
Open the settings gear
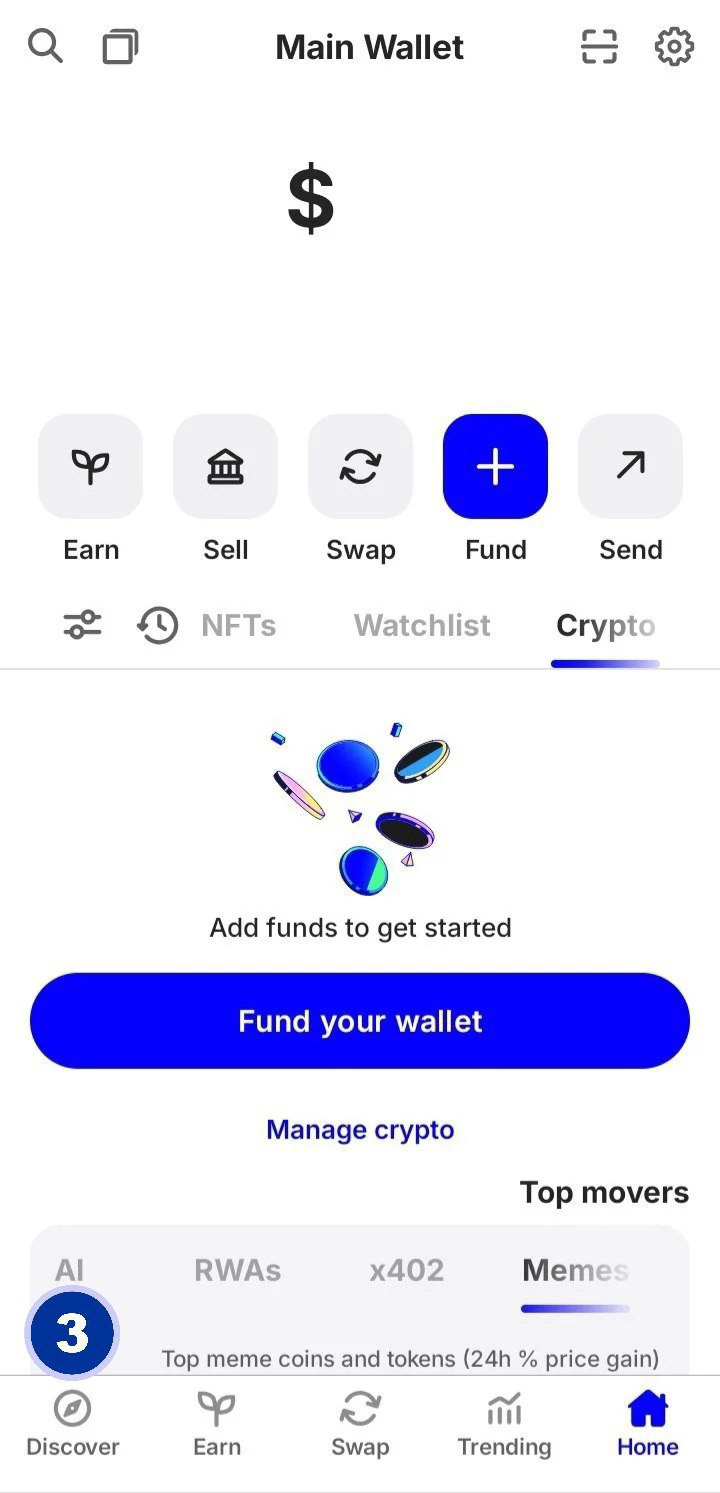point(674,47)
